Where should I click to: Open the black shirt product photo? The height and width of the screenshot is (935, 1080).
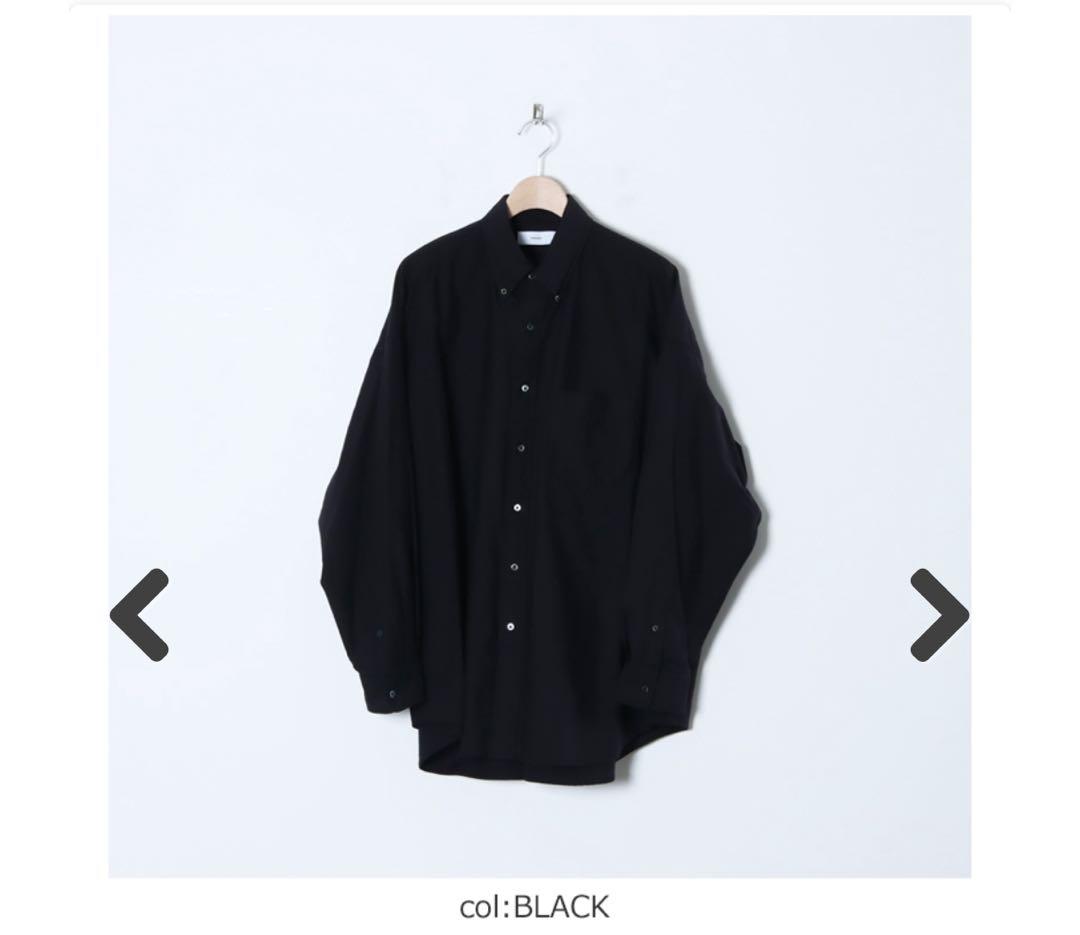pyautogui.click(x=540, y=470)
